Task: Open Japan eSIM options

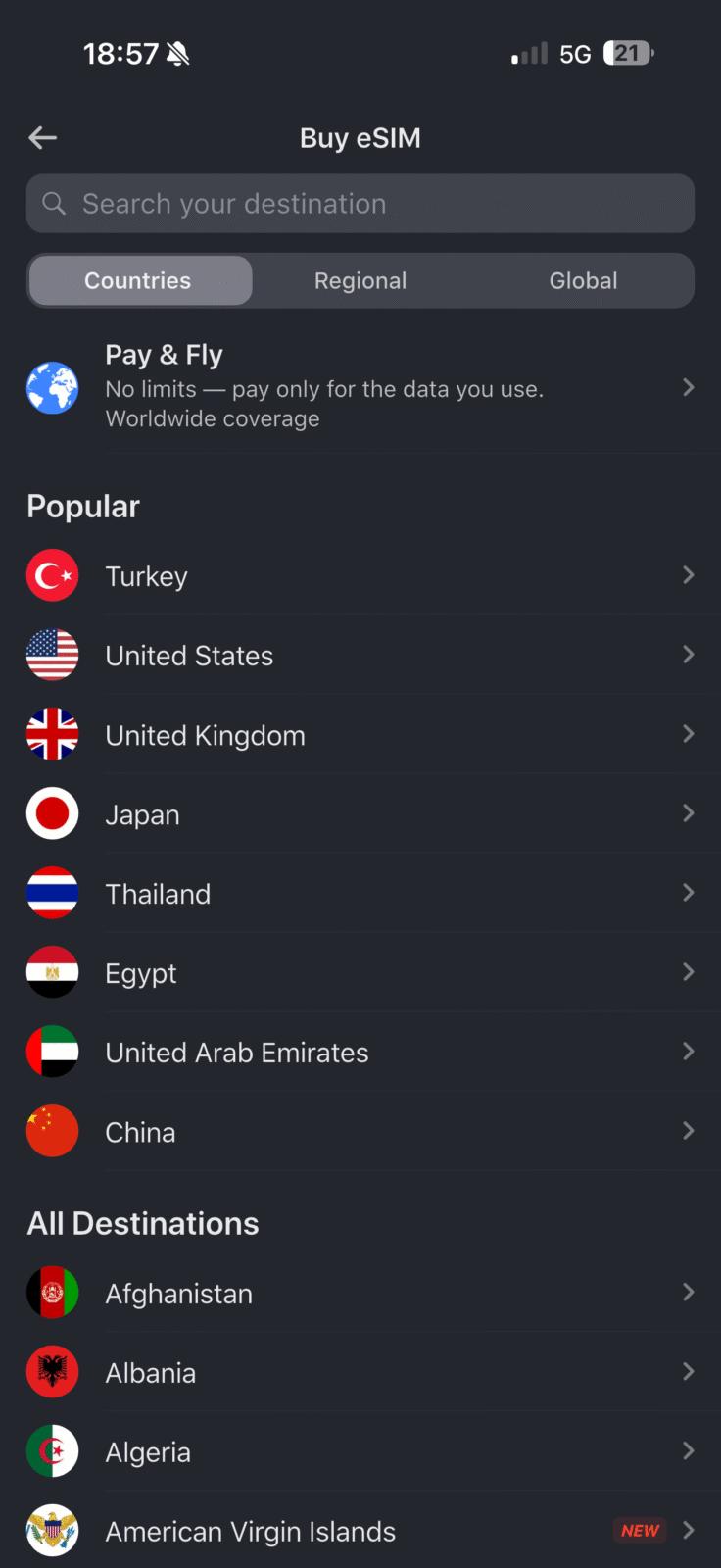Action: (x=360, y=814)
